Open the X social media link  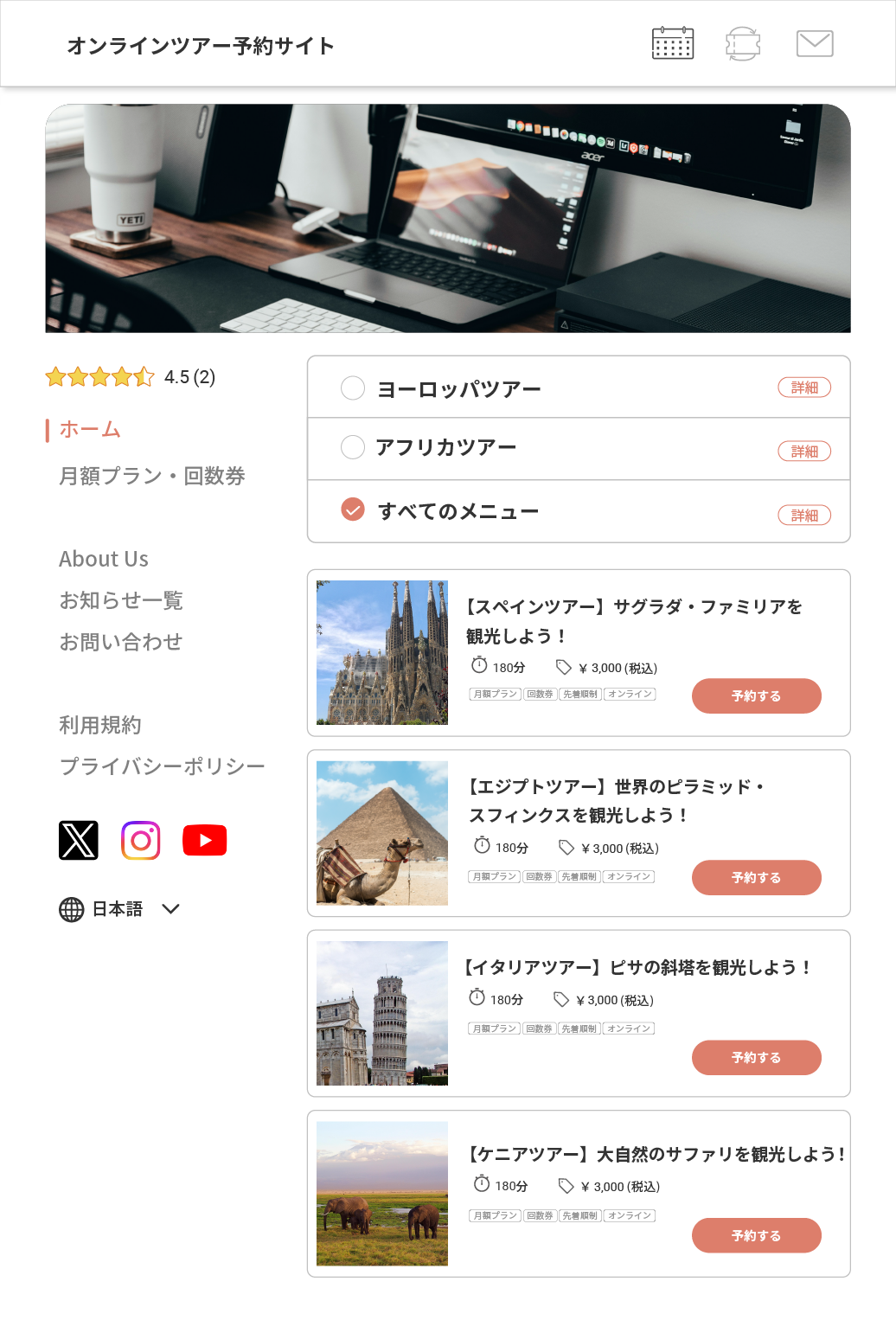[79, 841]
